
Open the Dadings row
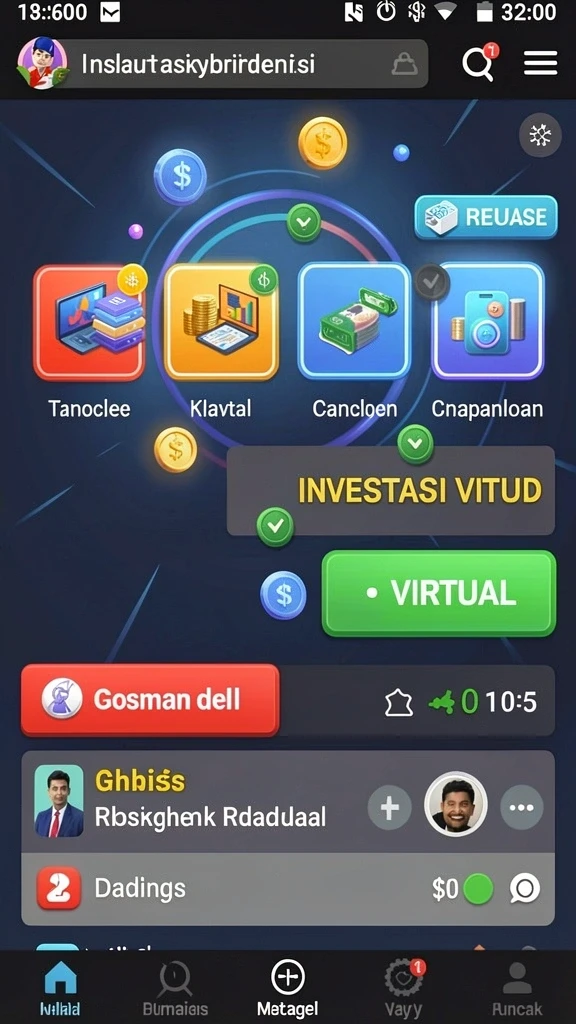(x=288, y=889)
